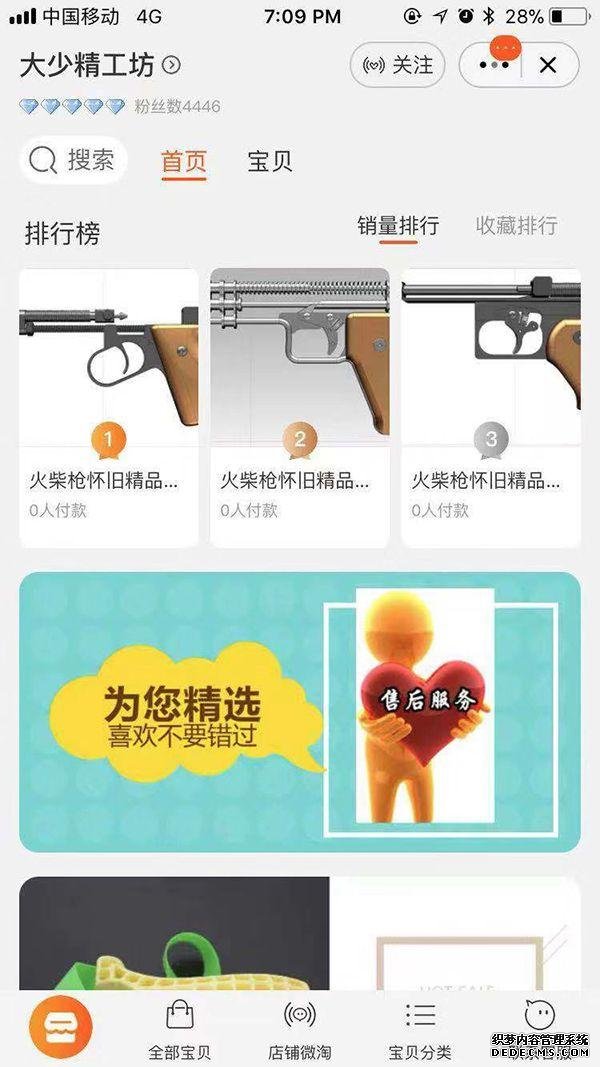Screen dimensions: 600x1067
Task: Open the shop details arrow beside 大少精工坊
Action: coord(172,66)
